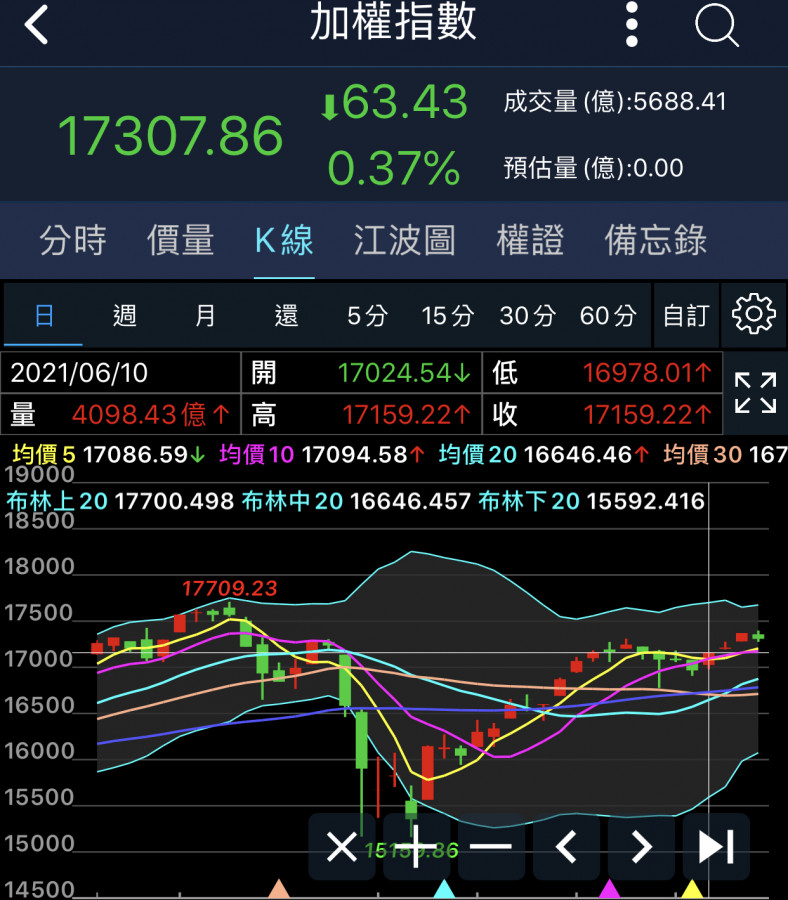Open the 自訂 custom period option
Viewport: 788px width, 900px height.
coord(686,316)
